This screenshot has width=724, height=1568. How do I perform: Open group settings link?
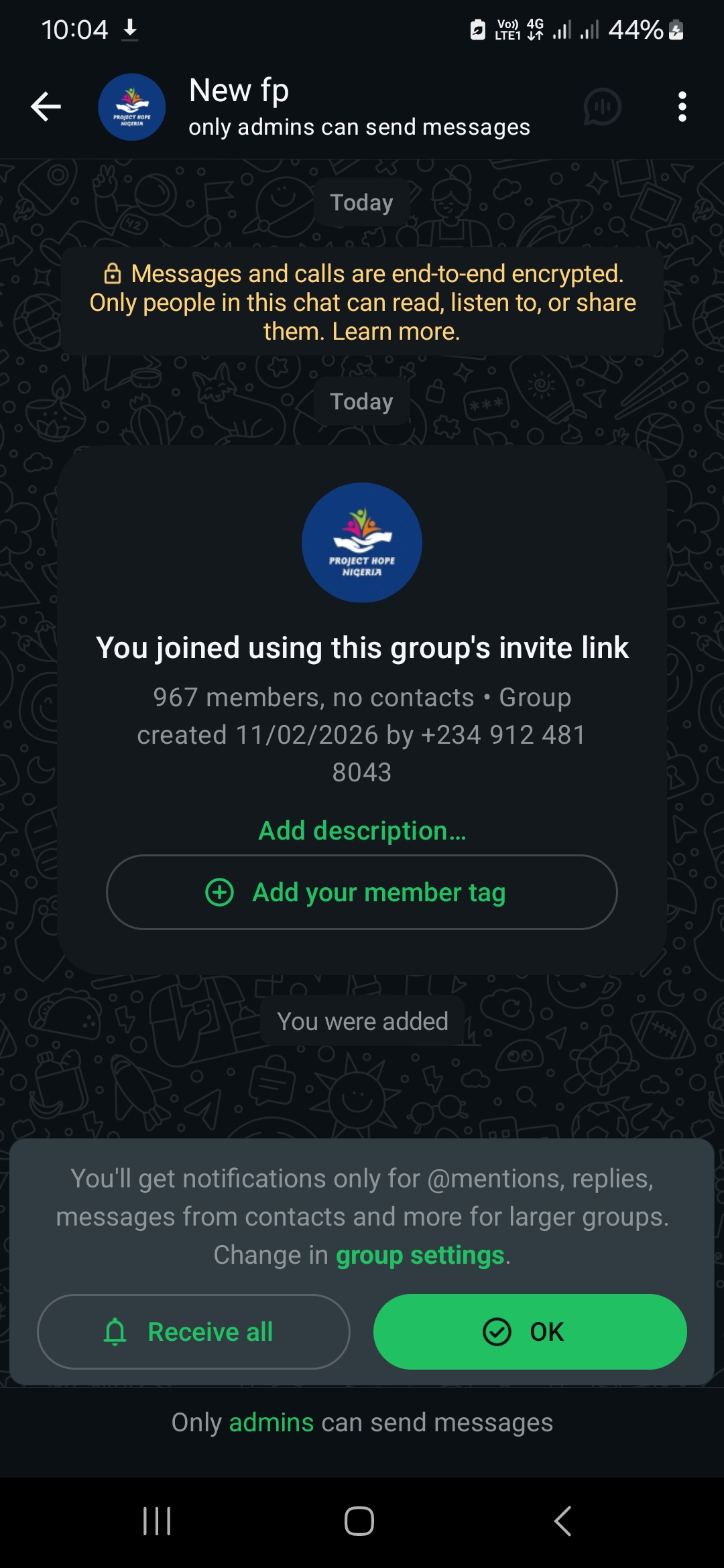coord(420,1255)
